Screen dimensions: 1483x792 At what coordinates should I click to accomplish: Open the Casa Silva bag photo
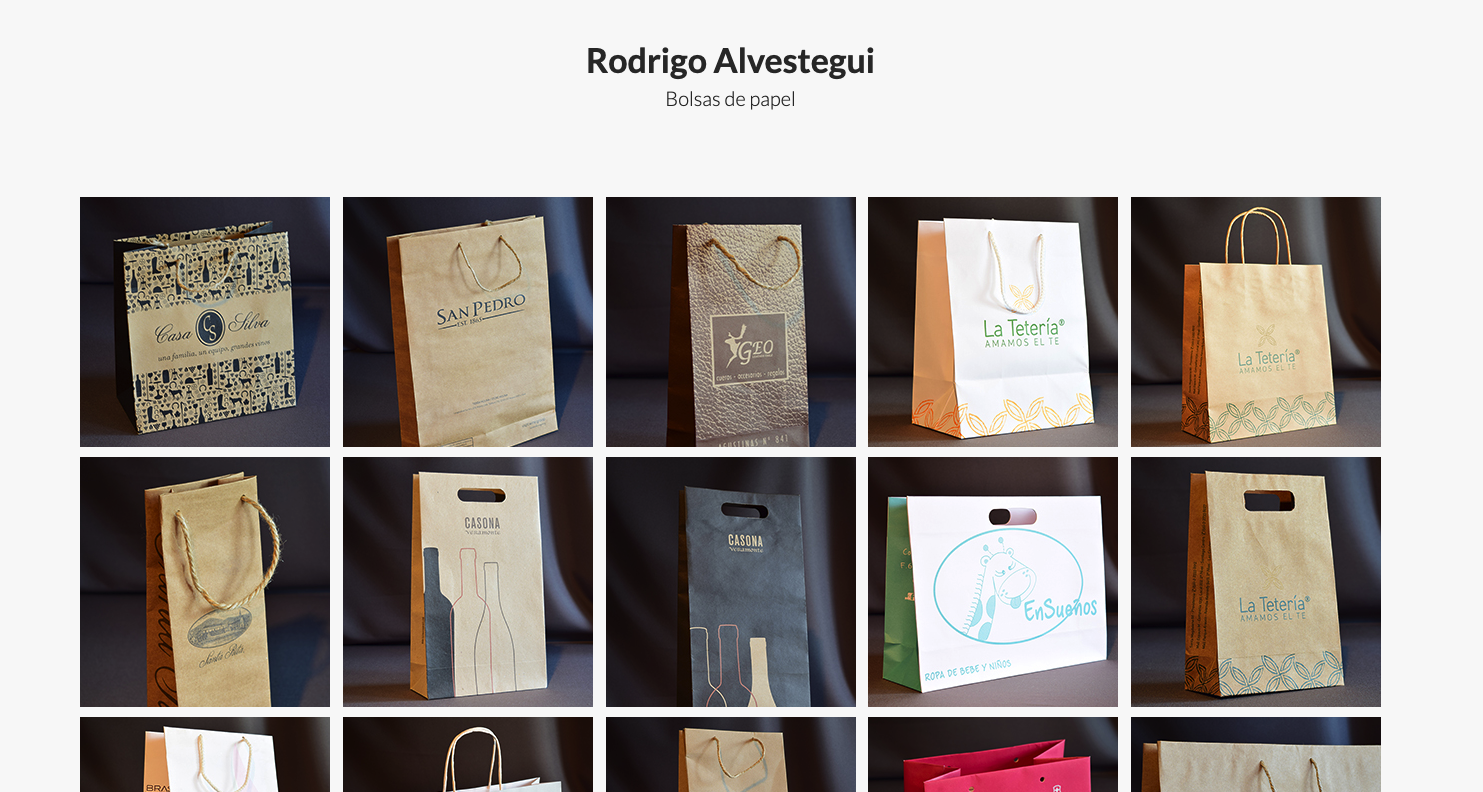205,322
